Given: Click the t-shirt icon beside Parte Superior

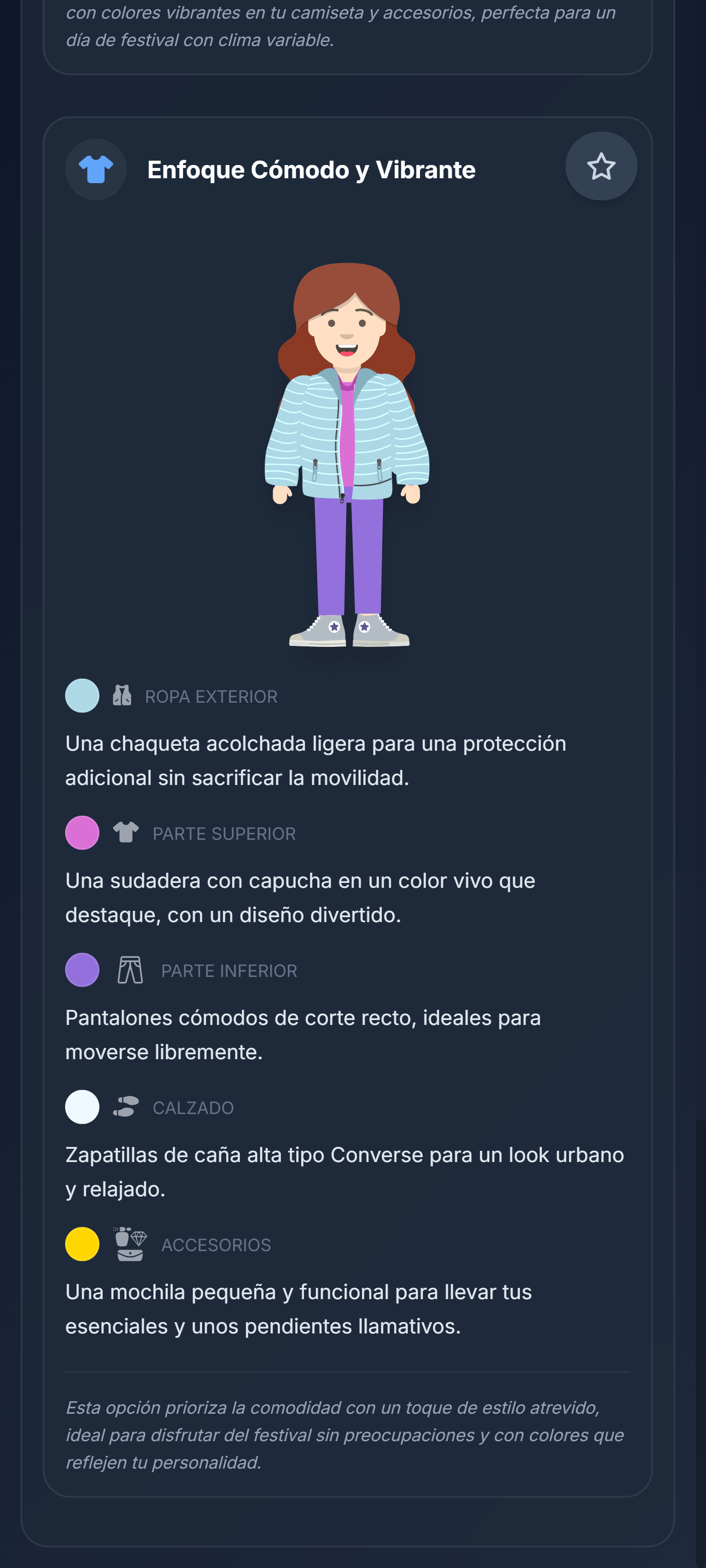Looking at the screenshot, I should [125, 832].
